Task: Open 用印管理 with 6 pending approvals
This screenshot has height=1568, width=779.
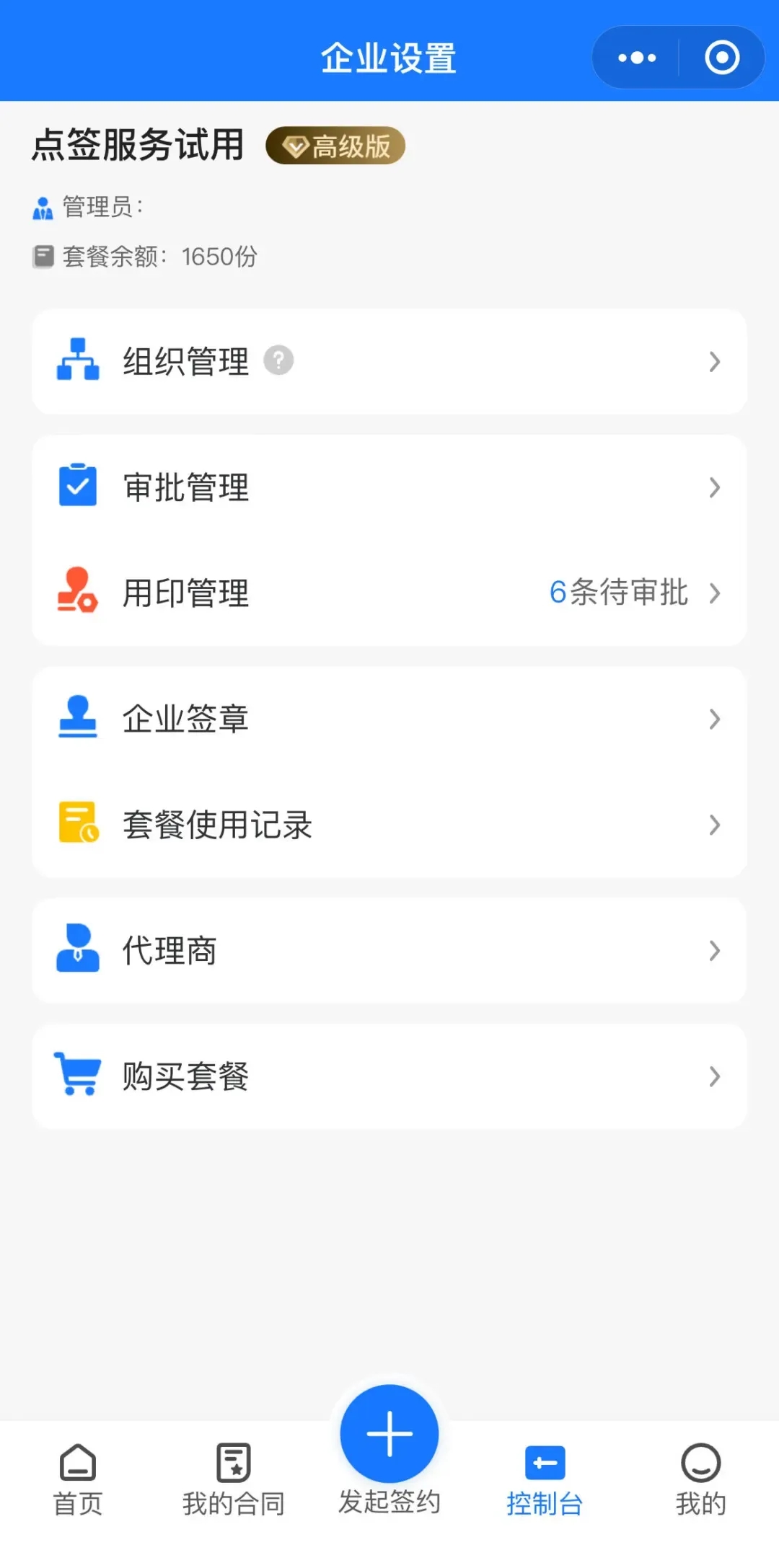Action: click(389, 593)
